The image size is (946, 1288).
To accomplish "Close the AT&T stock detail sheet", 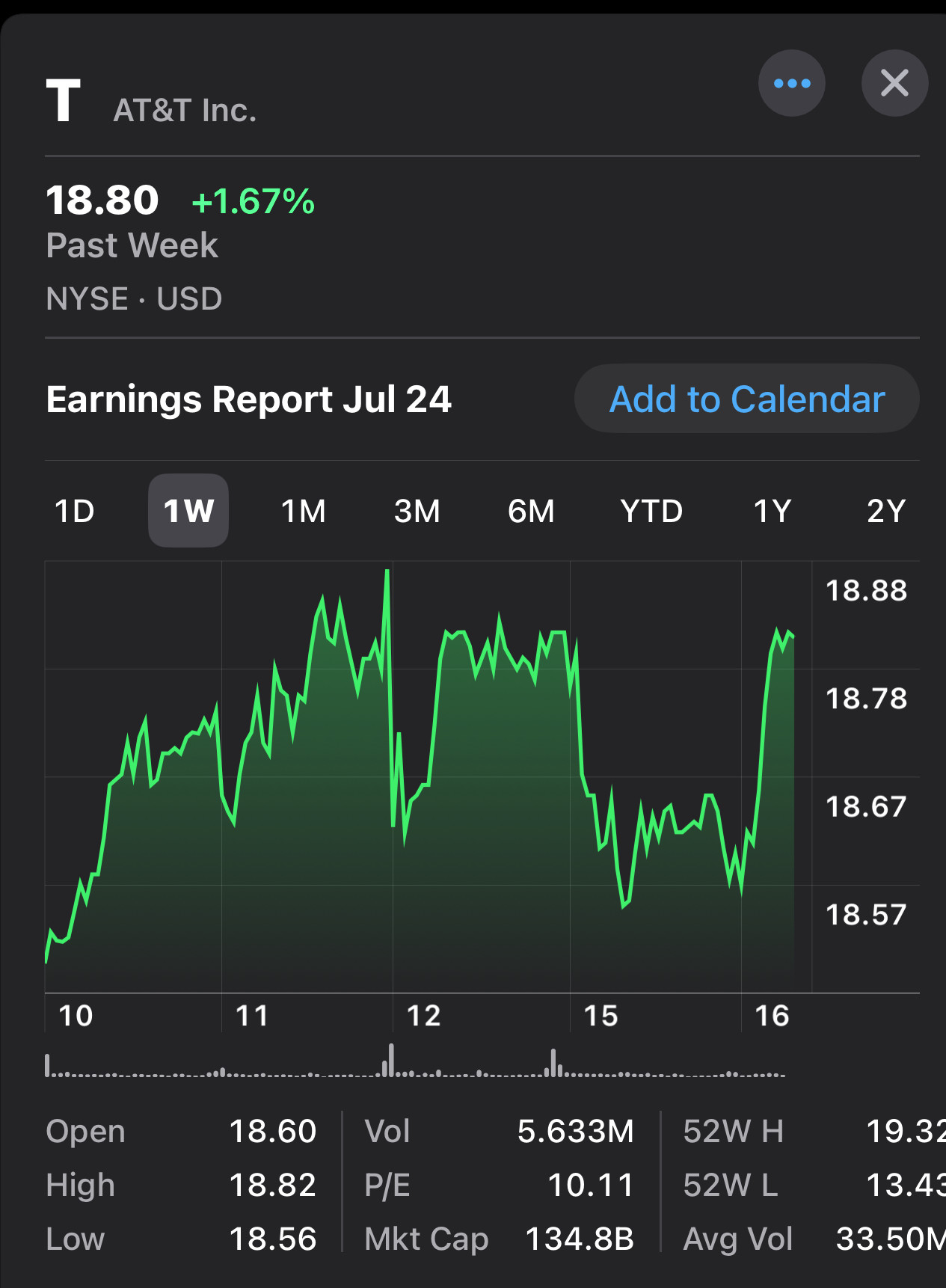I will 894,83.
